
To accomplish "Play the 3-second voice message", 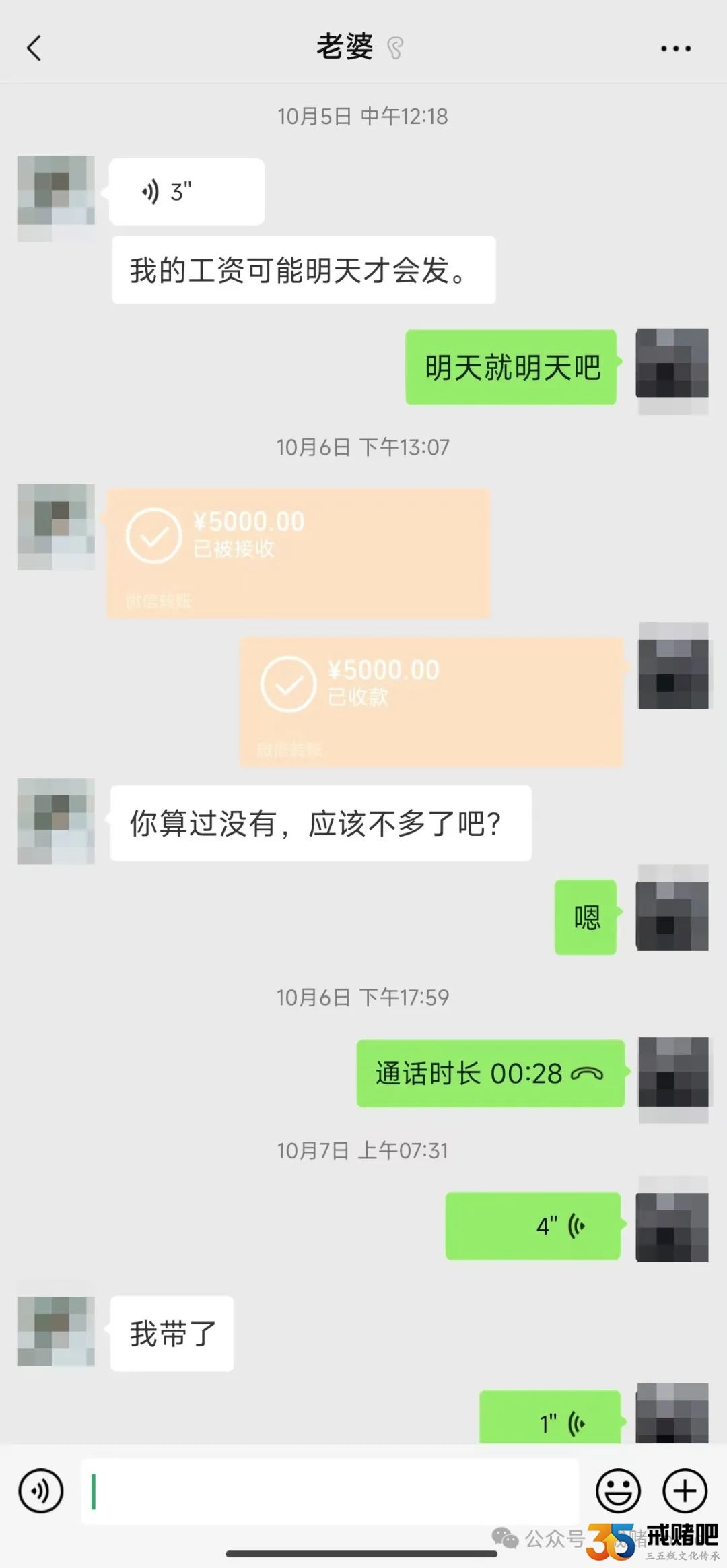I will (186, 193).
